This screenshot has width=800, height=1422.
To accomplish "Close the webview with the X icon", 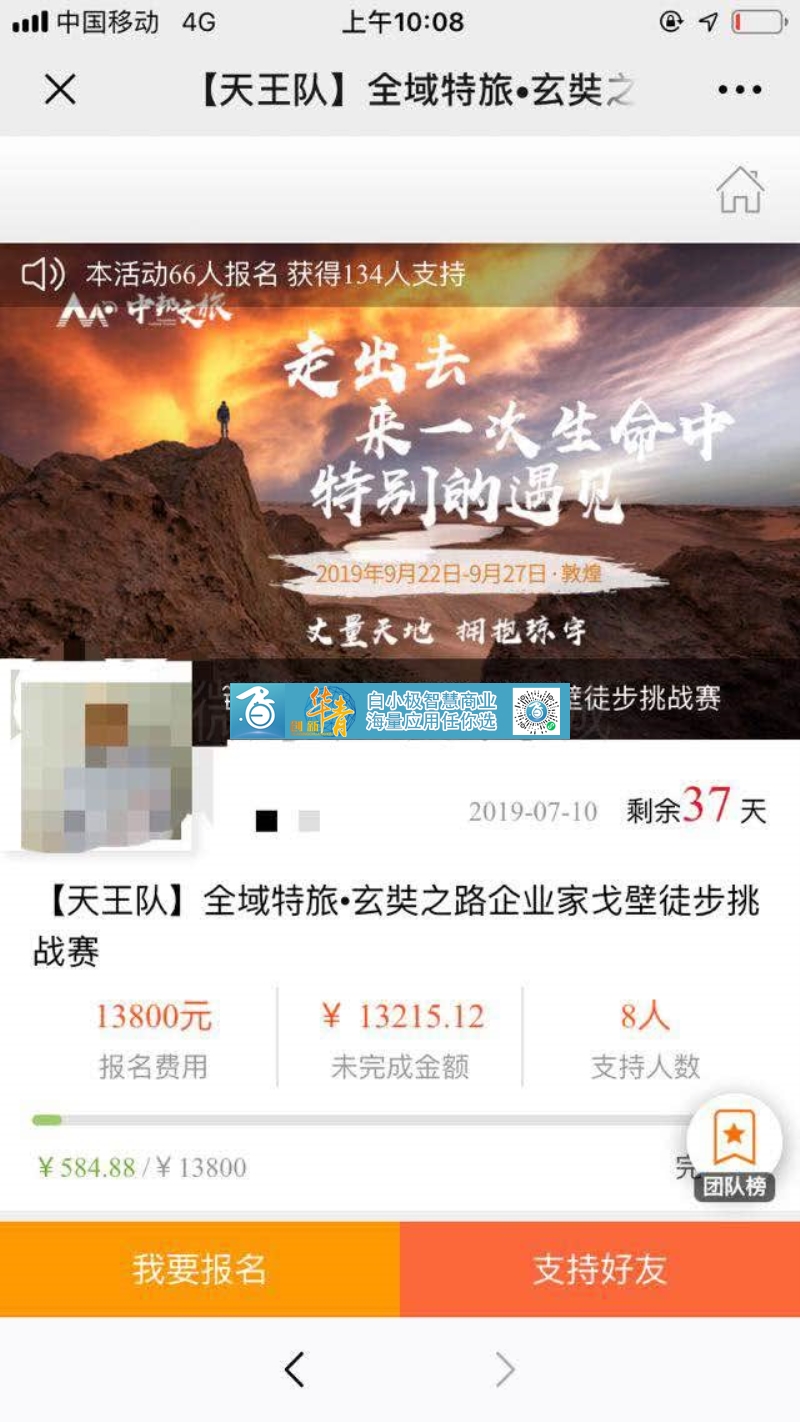I will pyautogui.click(x=60, y=91).
